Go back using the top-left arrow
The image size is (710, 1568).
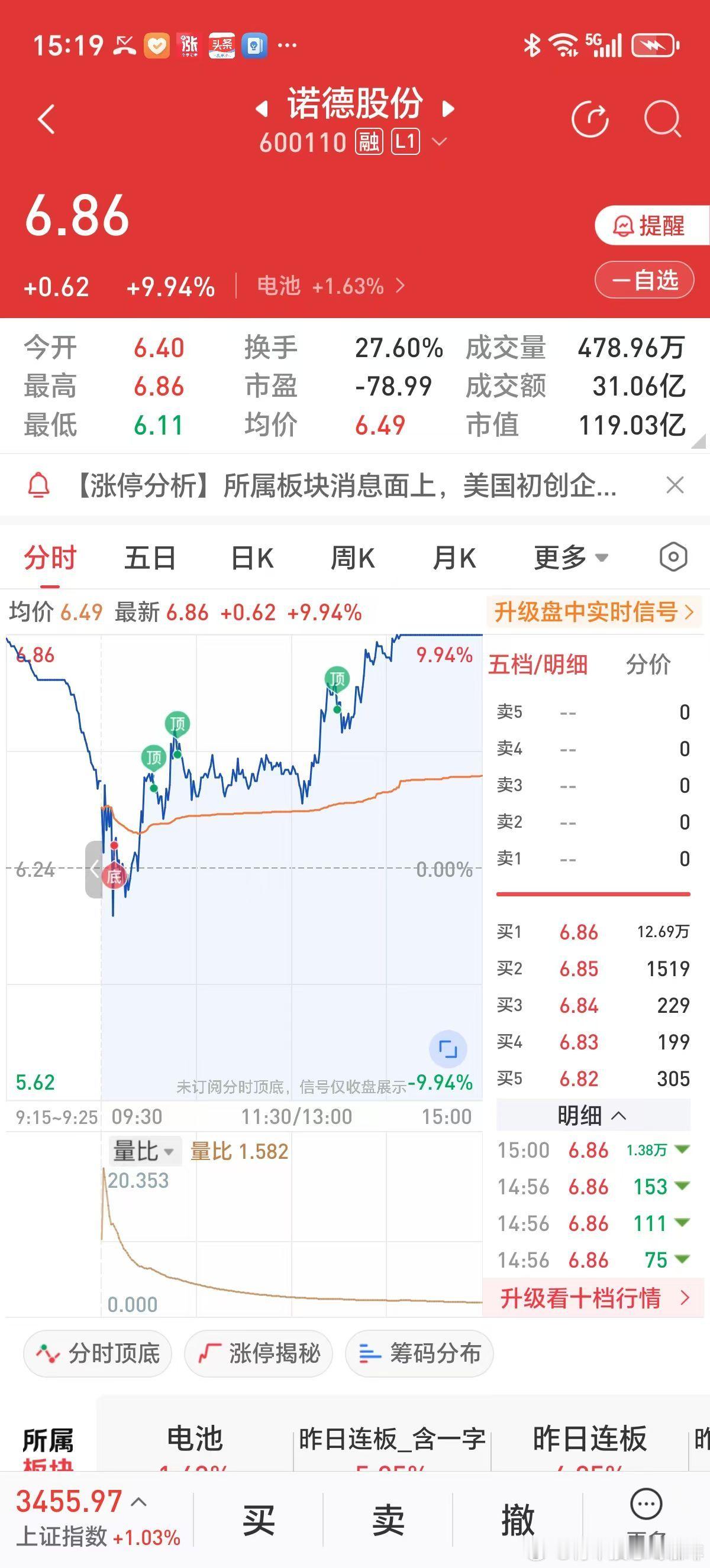coord(46,119)
